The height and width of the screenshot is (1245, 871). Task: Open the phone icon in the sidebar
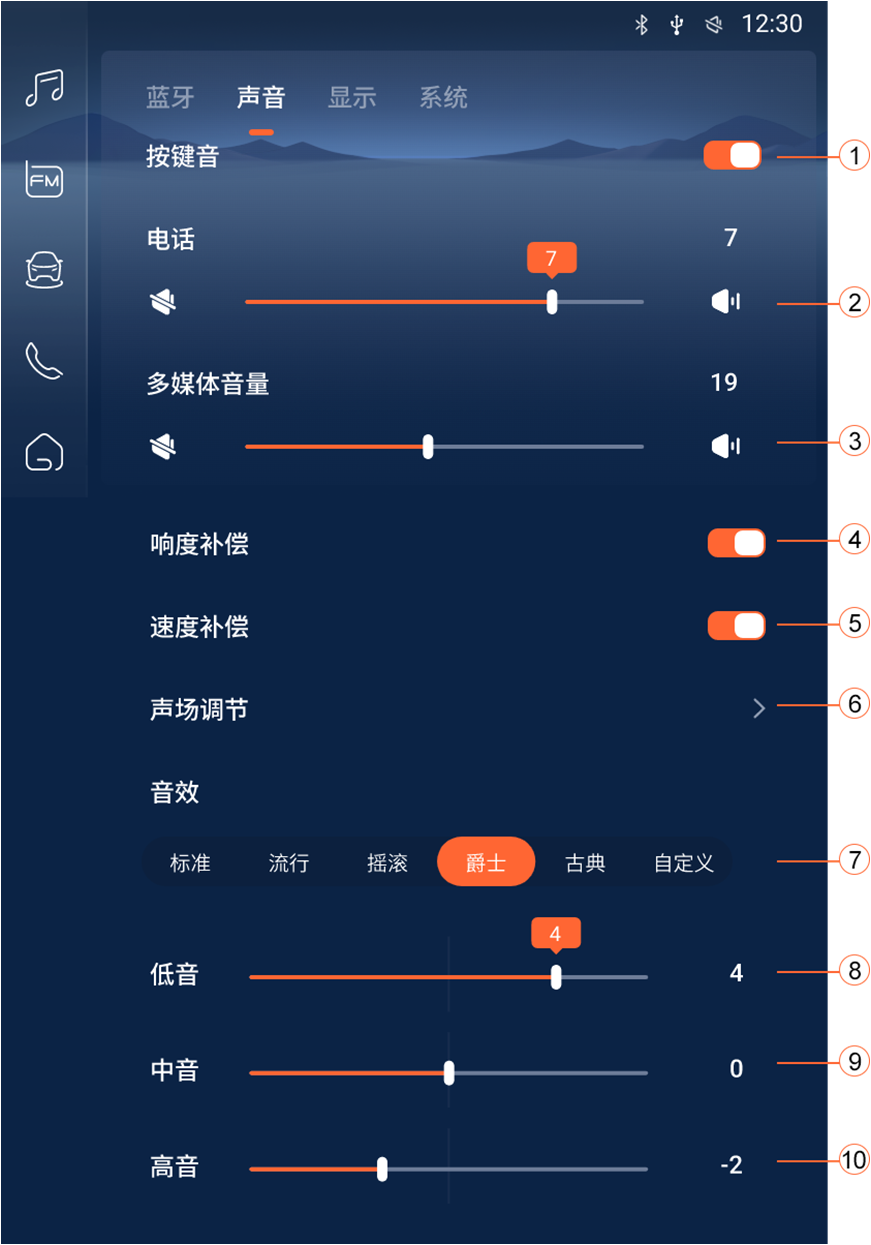point(44,362)
